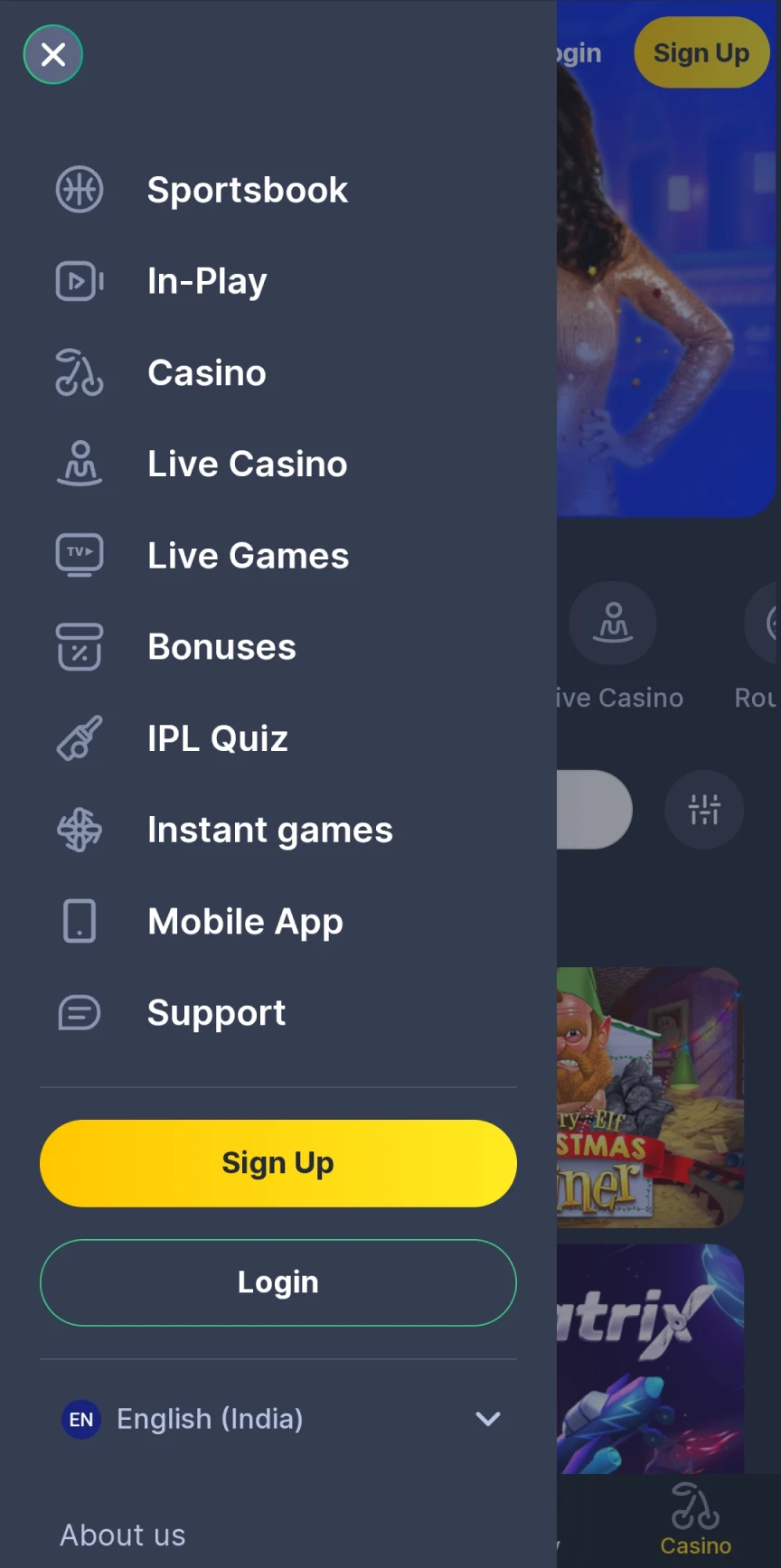The image size is (781, 1568).
Task: Open Live Games using the TV icon
Action: point(80,555)
